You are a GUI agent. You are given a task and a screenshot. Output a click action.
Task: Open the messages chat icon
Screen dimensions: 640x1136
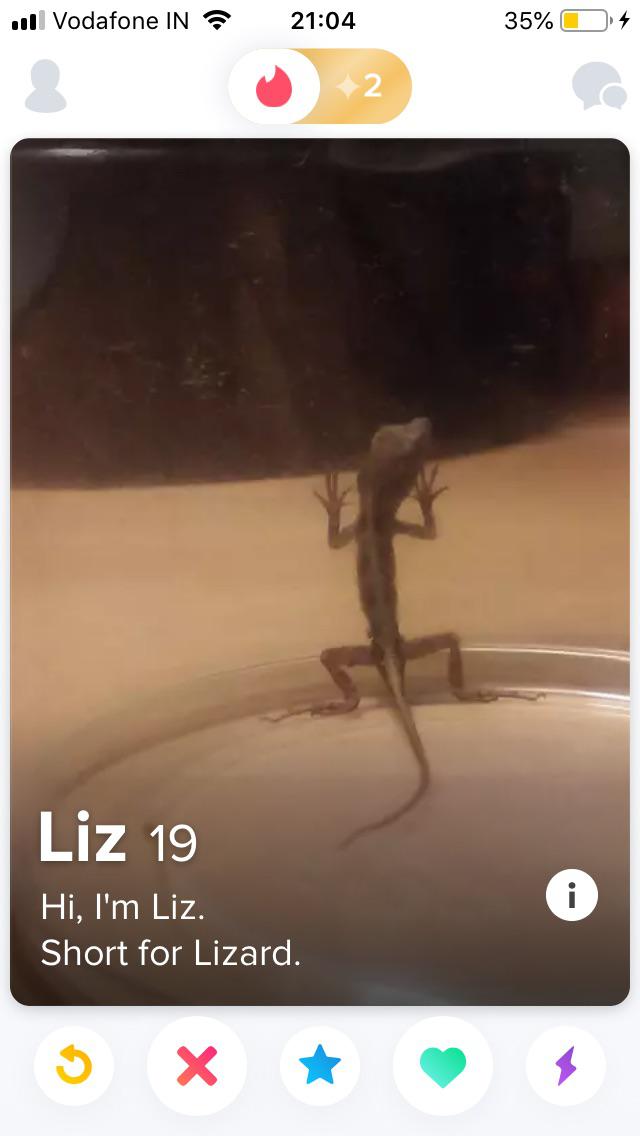[599, 87]
